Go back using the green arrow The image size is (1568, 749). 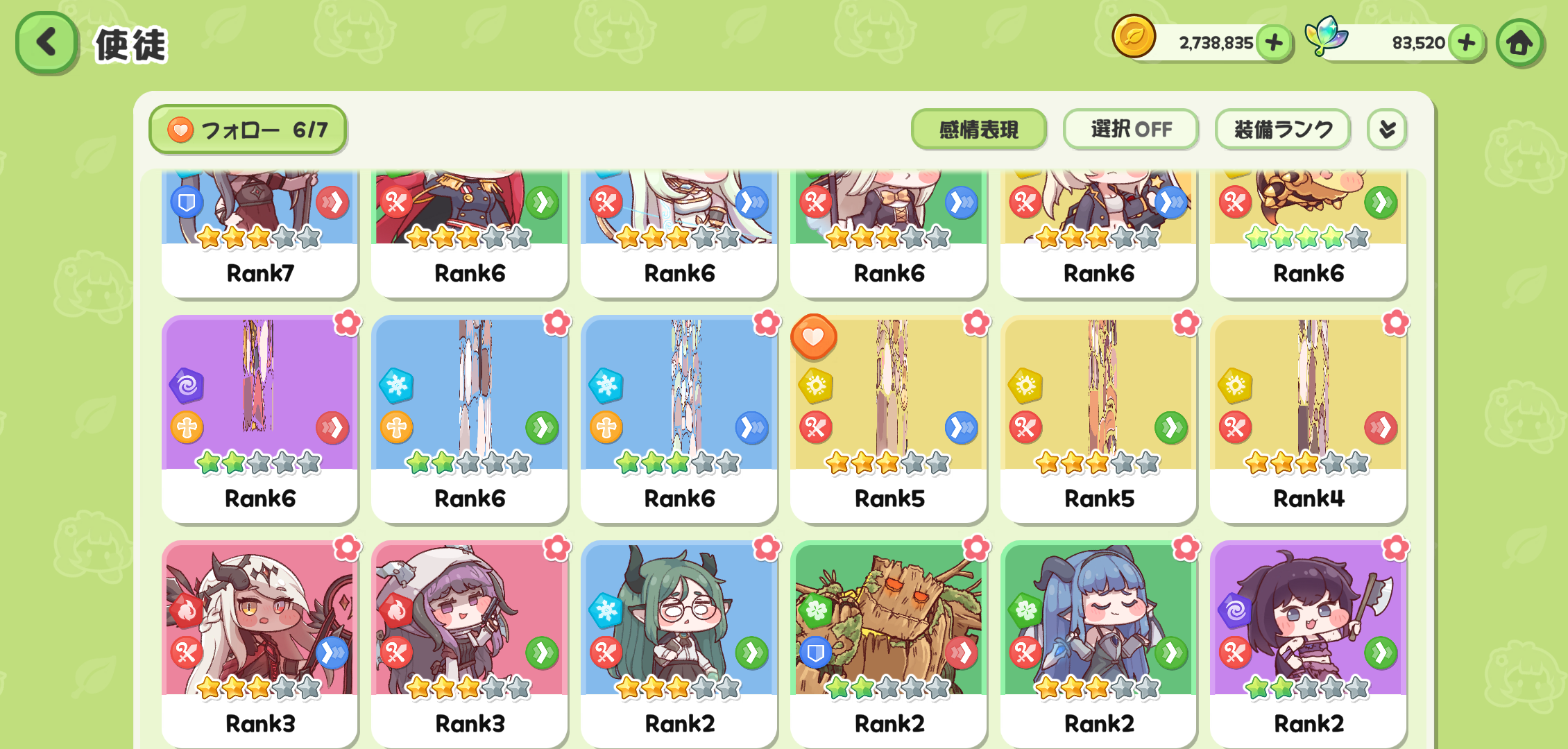point(46,43)
